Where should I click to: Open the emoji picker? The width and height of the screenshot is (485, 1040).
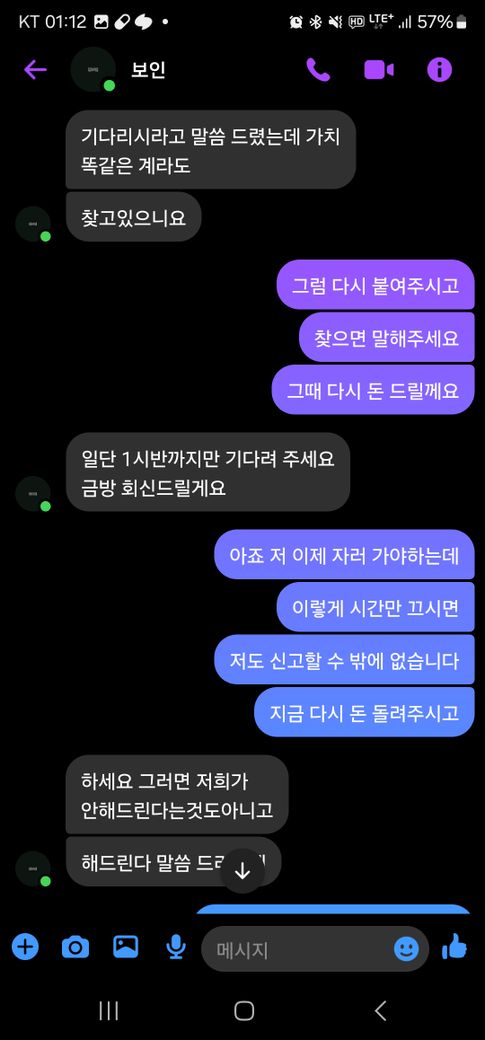406,949
